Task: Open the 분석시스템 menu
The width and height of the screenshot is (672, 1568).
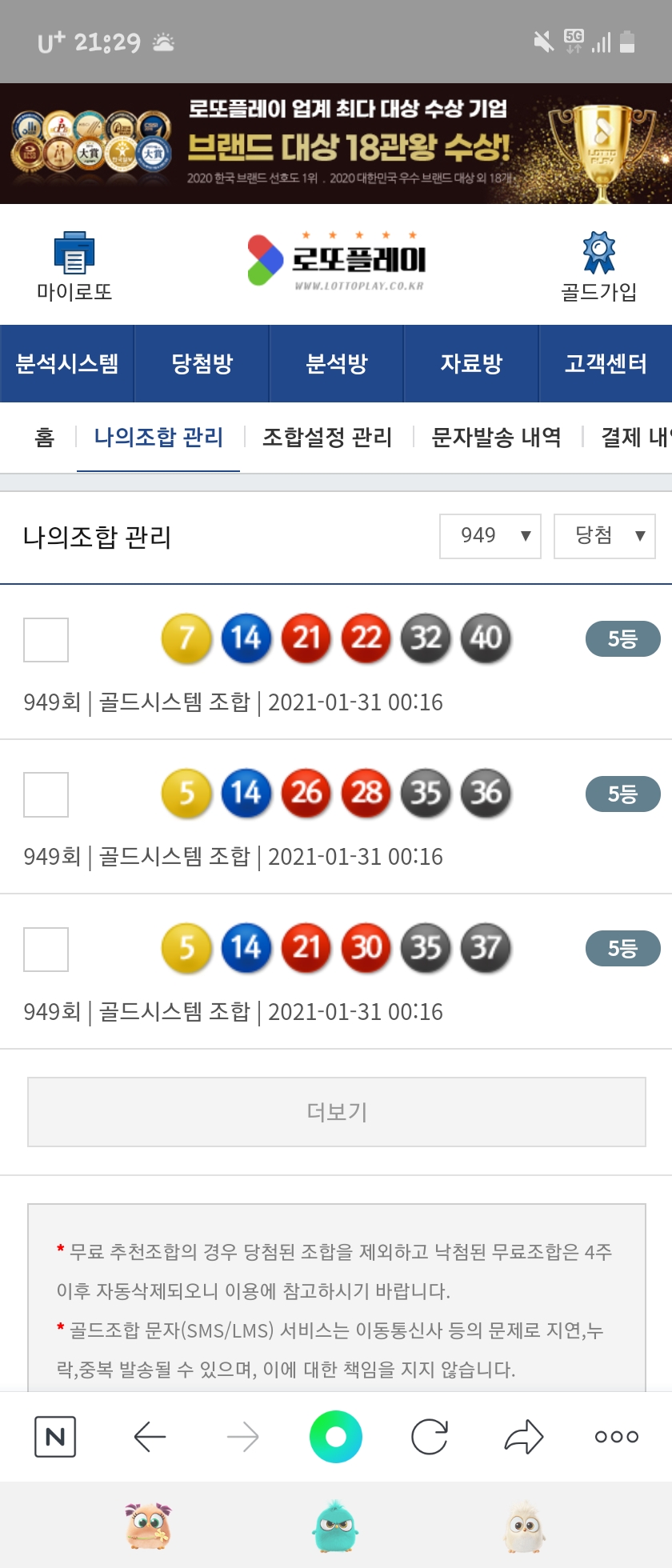Action: coord(67,364)
